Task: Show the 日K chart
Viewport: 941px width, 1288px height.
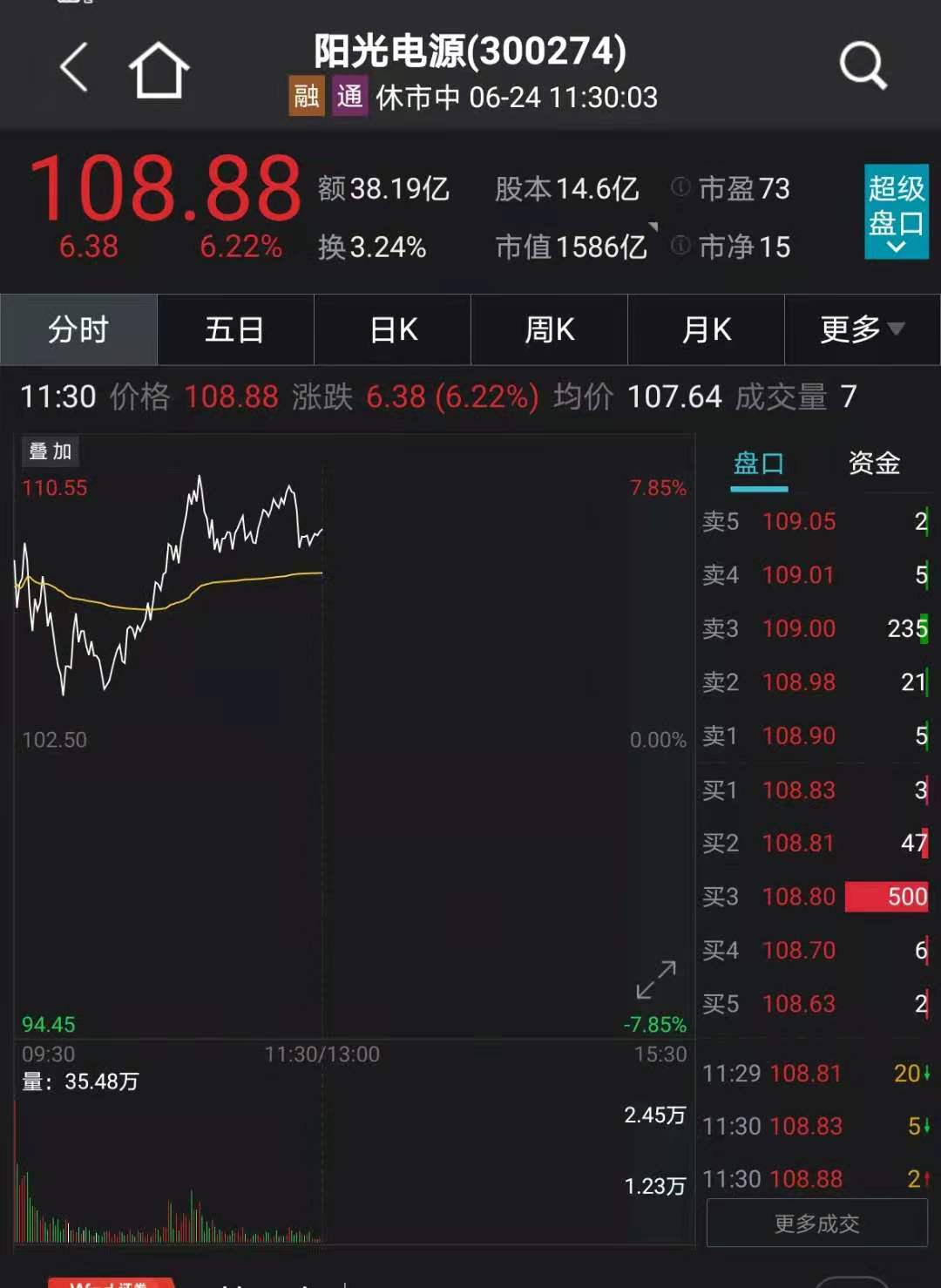Action: tap(393, 330)
